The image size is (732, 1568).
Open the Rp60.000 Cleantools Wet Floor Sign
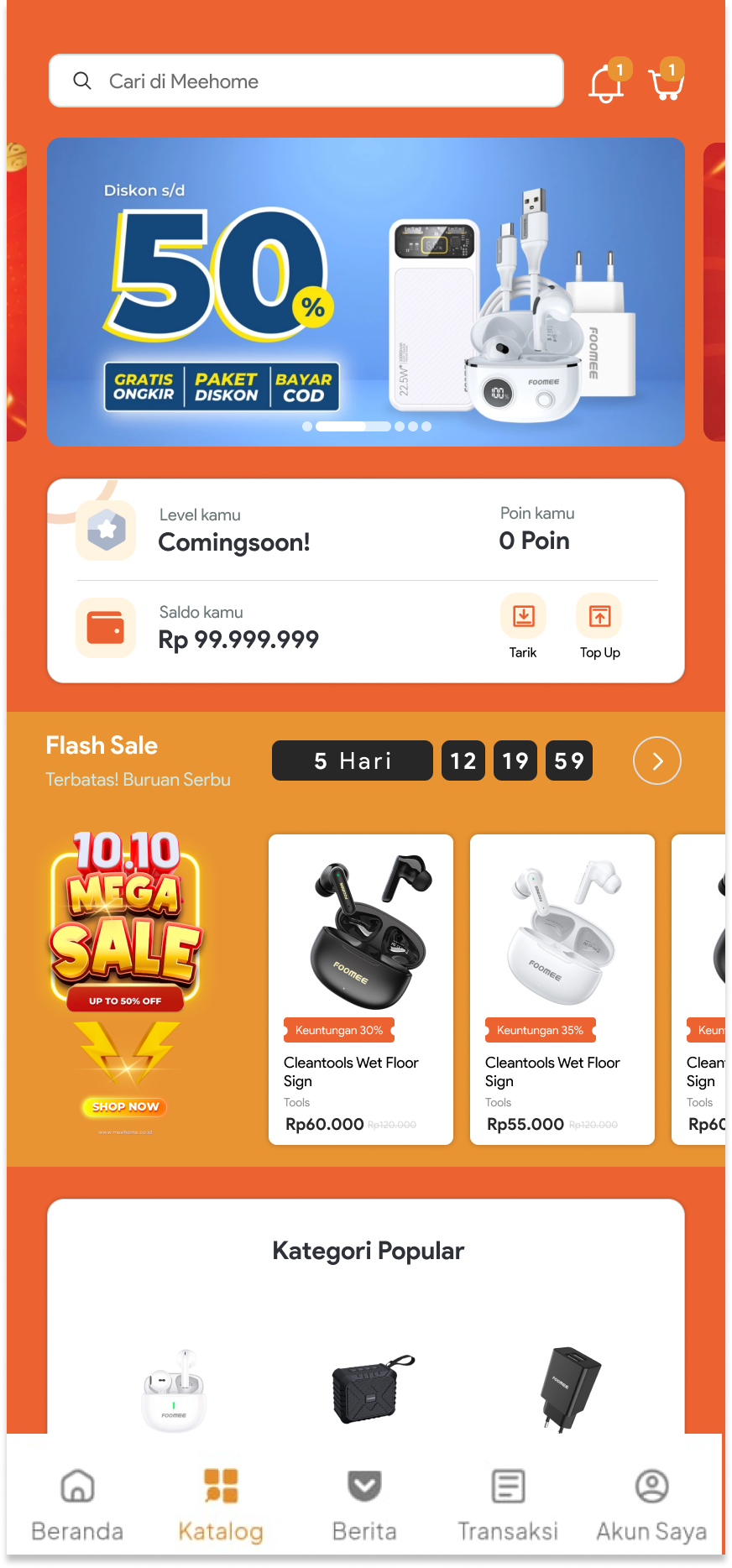coord(361,989)
